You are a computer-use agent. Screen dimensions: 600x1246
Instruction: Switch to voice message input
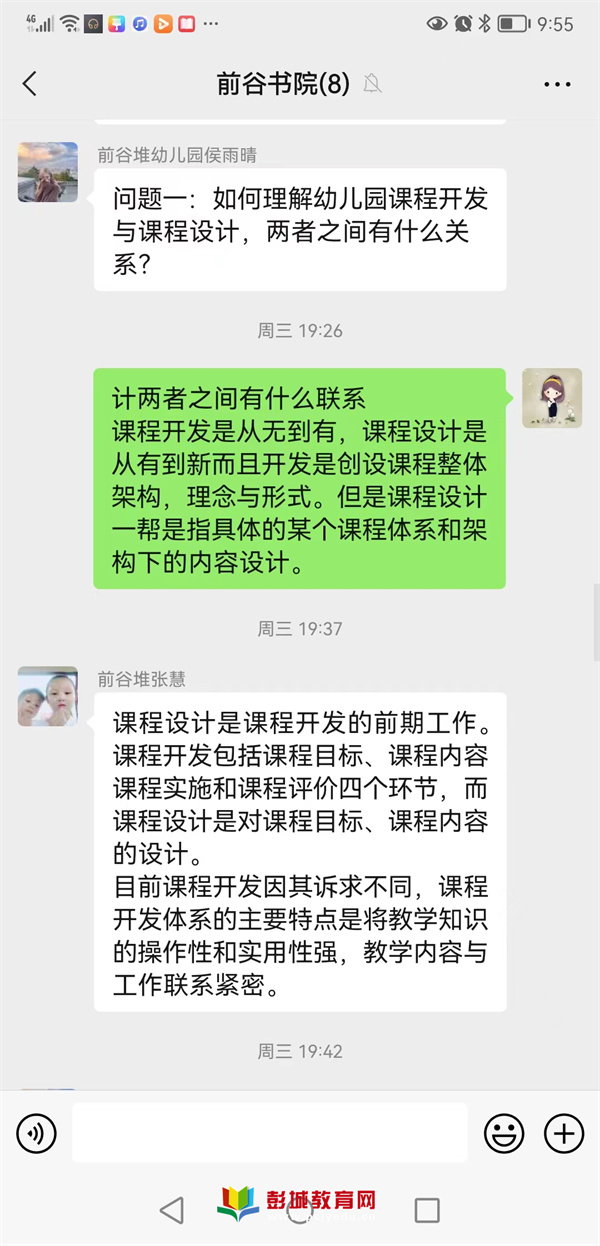pos(37,1133)
